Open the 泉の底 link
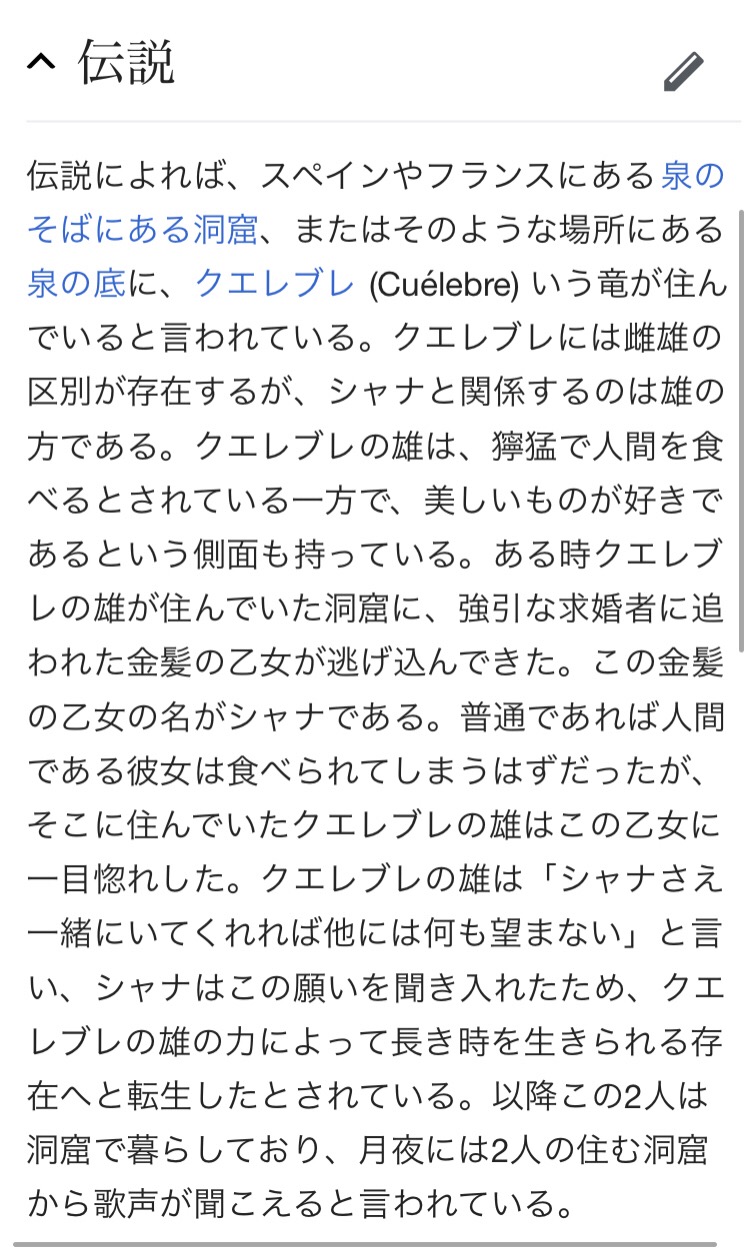 tap(77, 284)
